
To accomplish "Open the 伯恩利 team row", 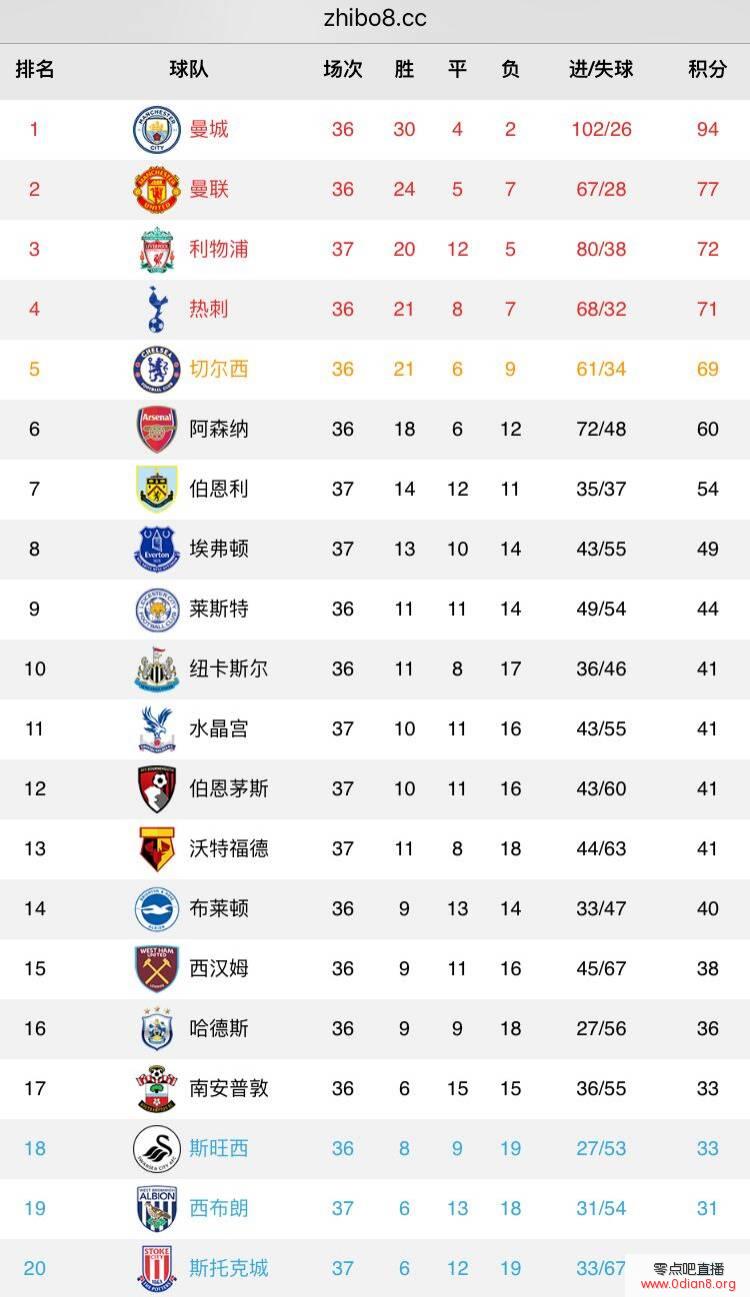I will pyautogui.click(x=375, y=489).
